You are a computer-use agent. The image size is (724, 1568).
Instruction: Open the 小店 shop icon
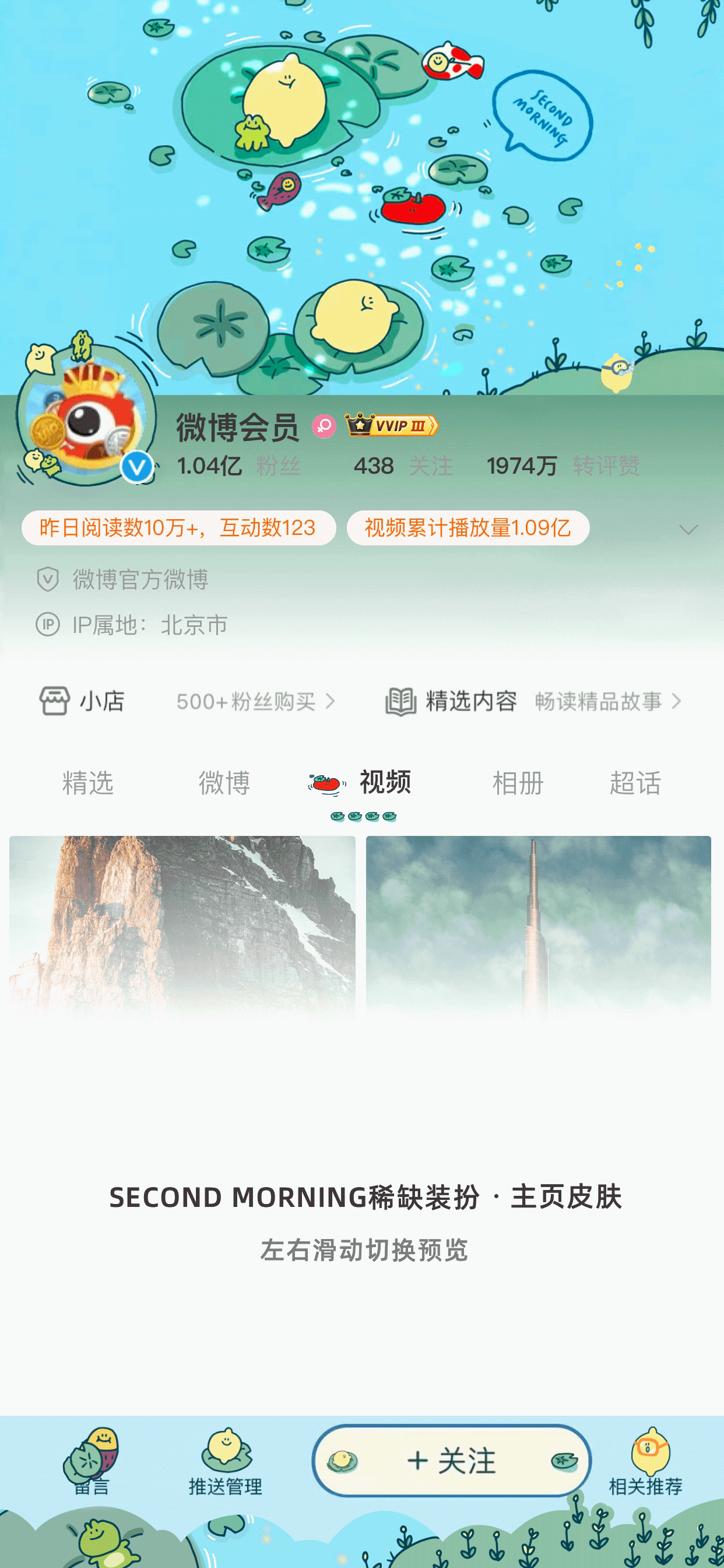point(55,701)
